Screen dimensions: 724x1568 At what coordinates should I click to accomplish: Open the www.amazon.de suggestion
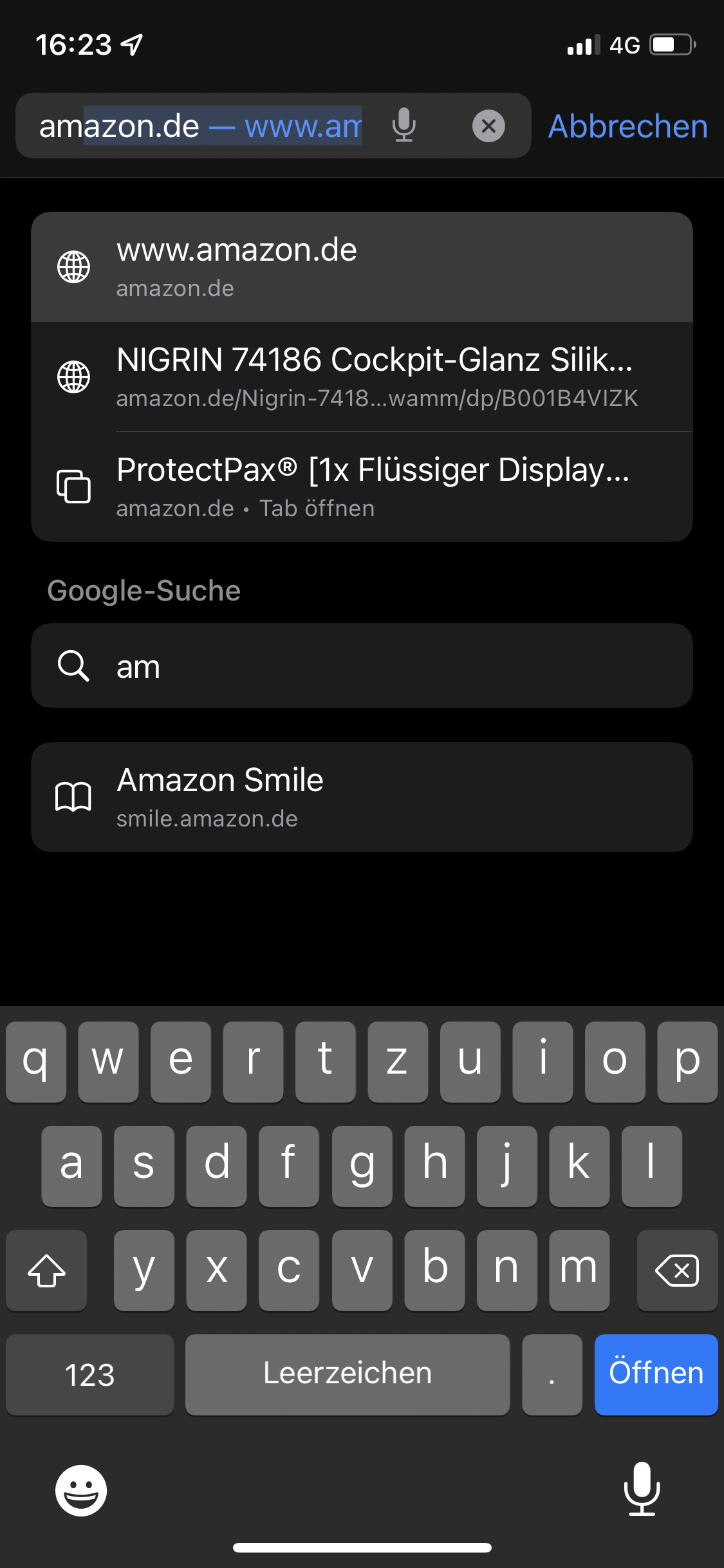[x=362, y=267]
